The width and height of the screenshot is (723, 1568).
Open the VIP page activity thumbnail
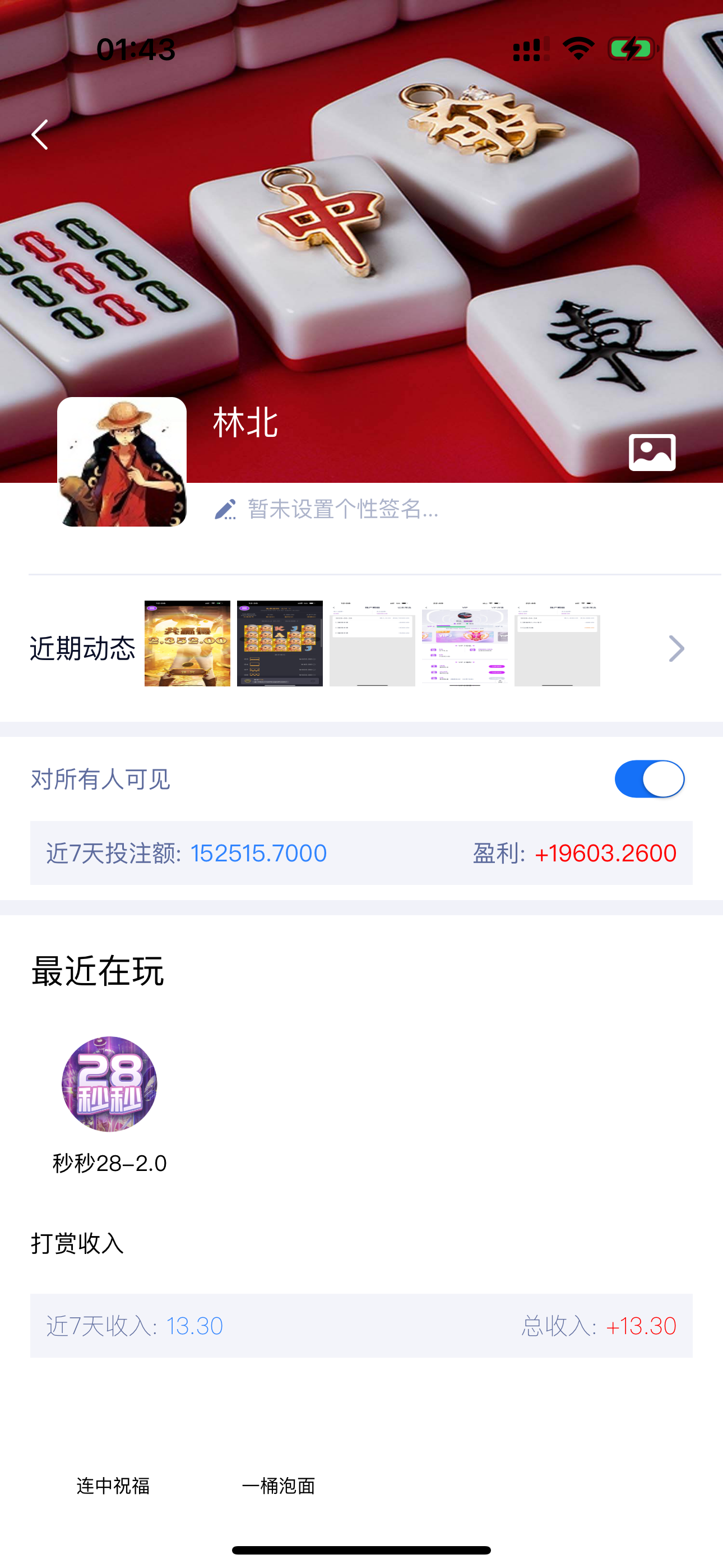(465, 643)
